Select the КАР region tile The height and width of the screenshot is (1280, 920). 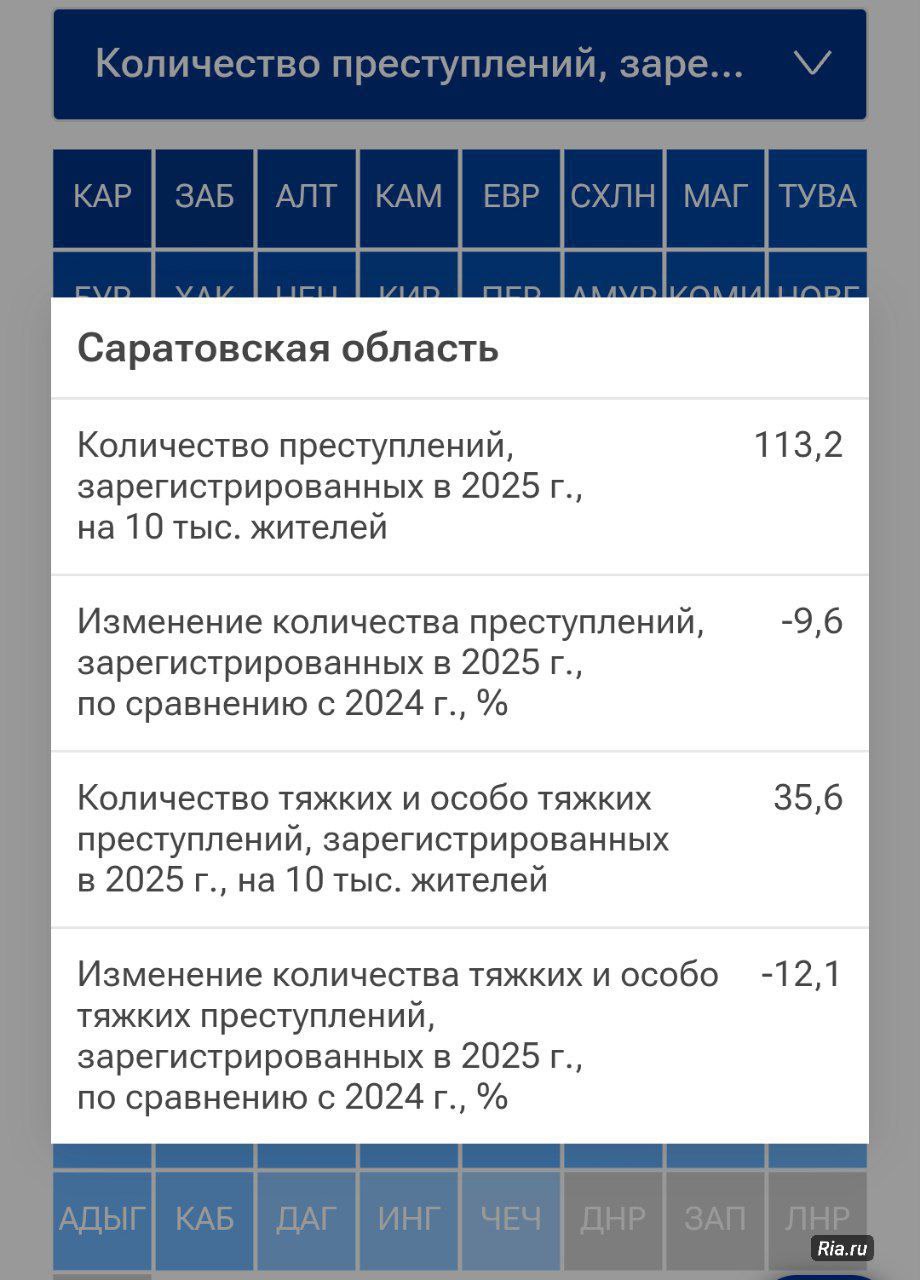click(102, 197)
